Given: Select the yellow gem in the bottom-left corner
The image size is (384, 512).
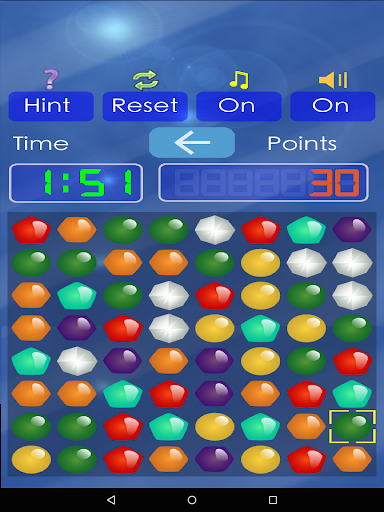Looking at the screenshot, I should 31,459.
